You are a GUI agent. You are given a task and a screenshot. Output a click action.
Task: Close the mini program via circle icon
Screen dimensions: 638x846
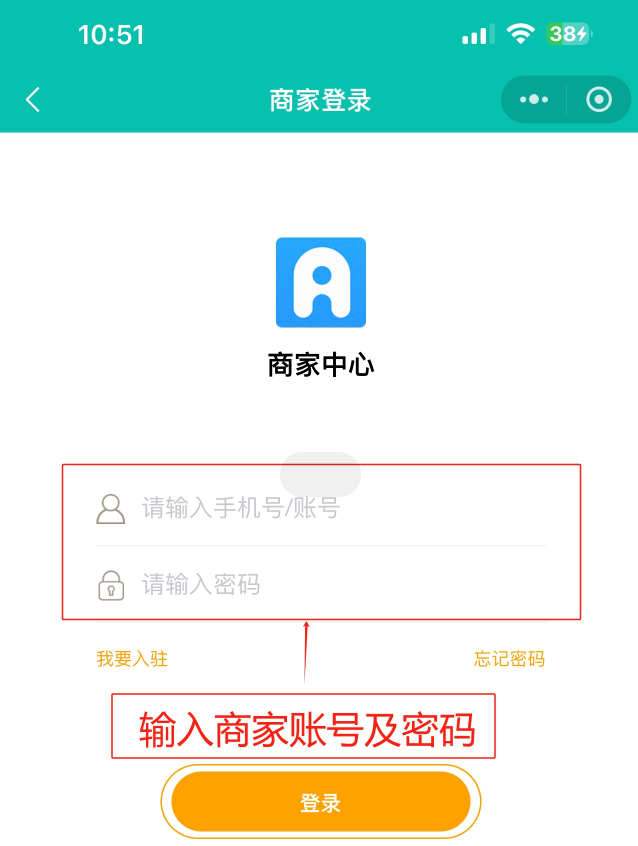(x=599, y=100)
